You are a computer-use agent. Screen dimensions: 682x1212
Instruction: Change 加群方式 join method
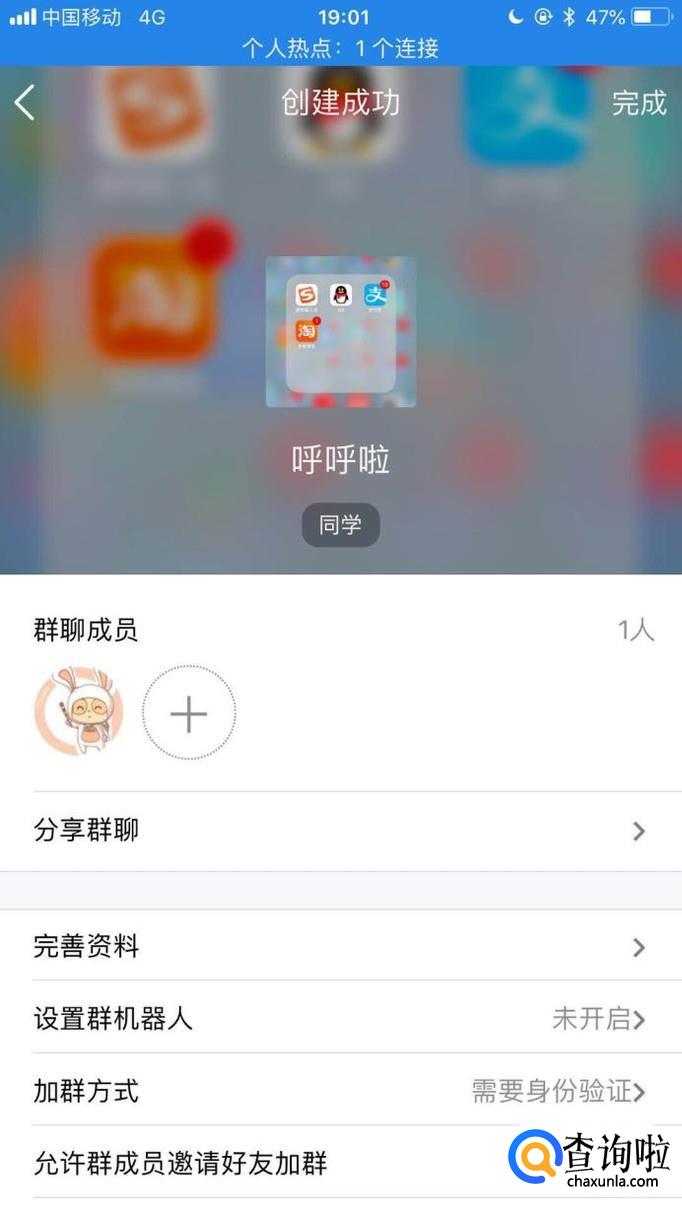click(x=340, y=1090)
